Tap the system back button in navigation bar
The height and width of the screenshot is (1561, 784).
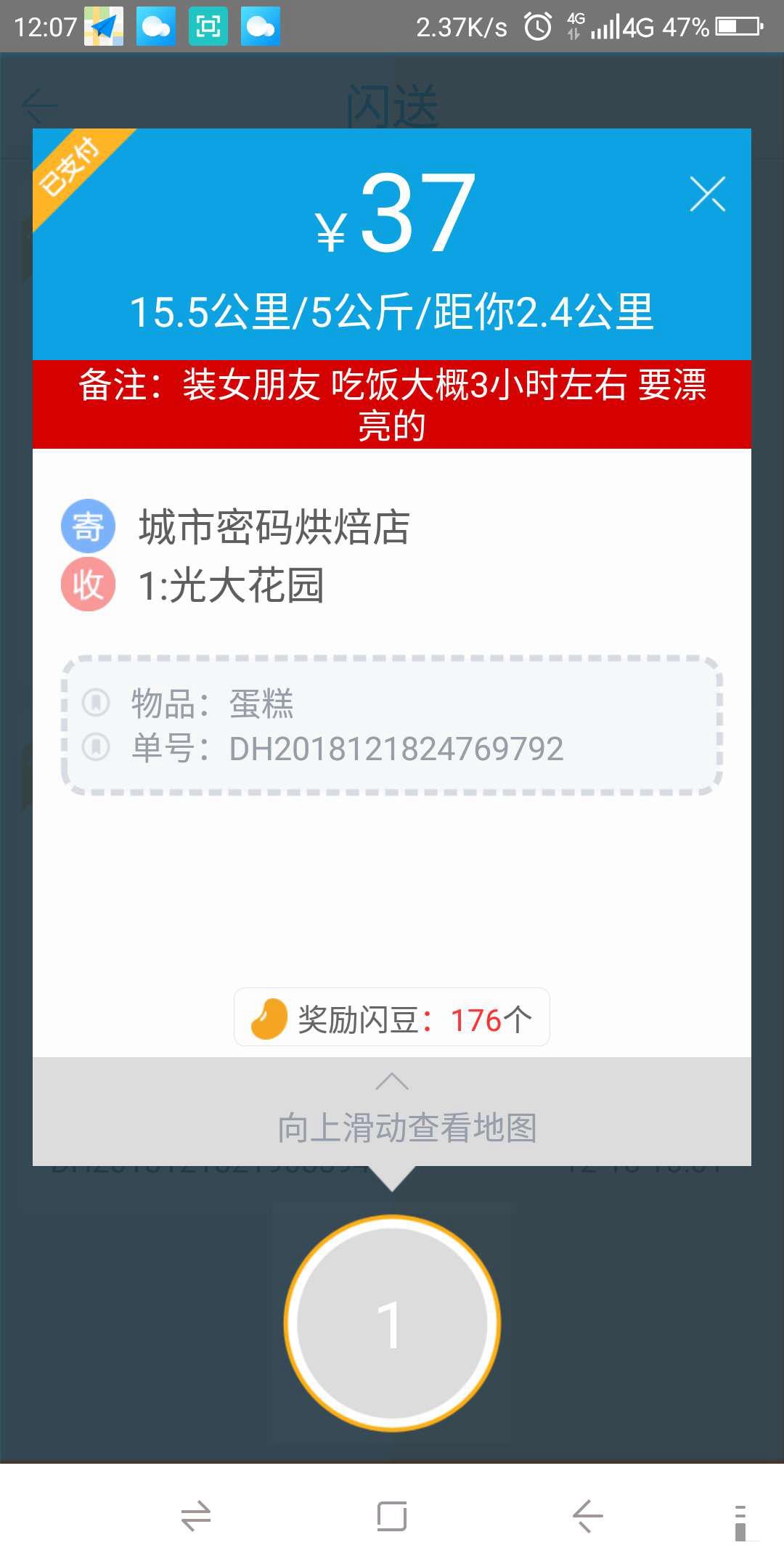pyautogui.click(x=588, y=1516)
